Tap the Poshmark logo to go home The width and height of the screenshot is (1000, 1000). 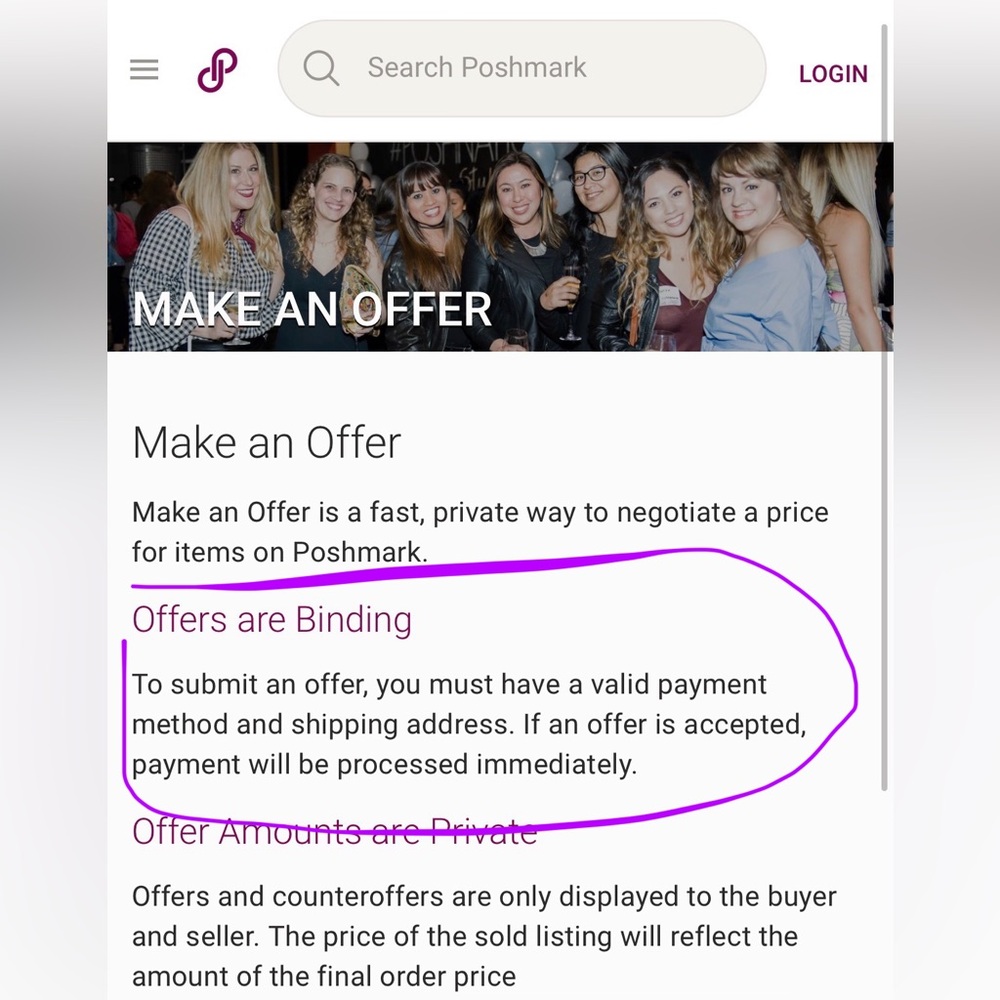point(217,71)
